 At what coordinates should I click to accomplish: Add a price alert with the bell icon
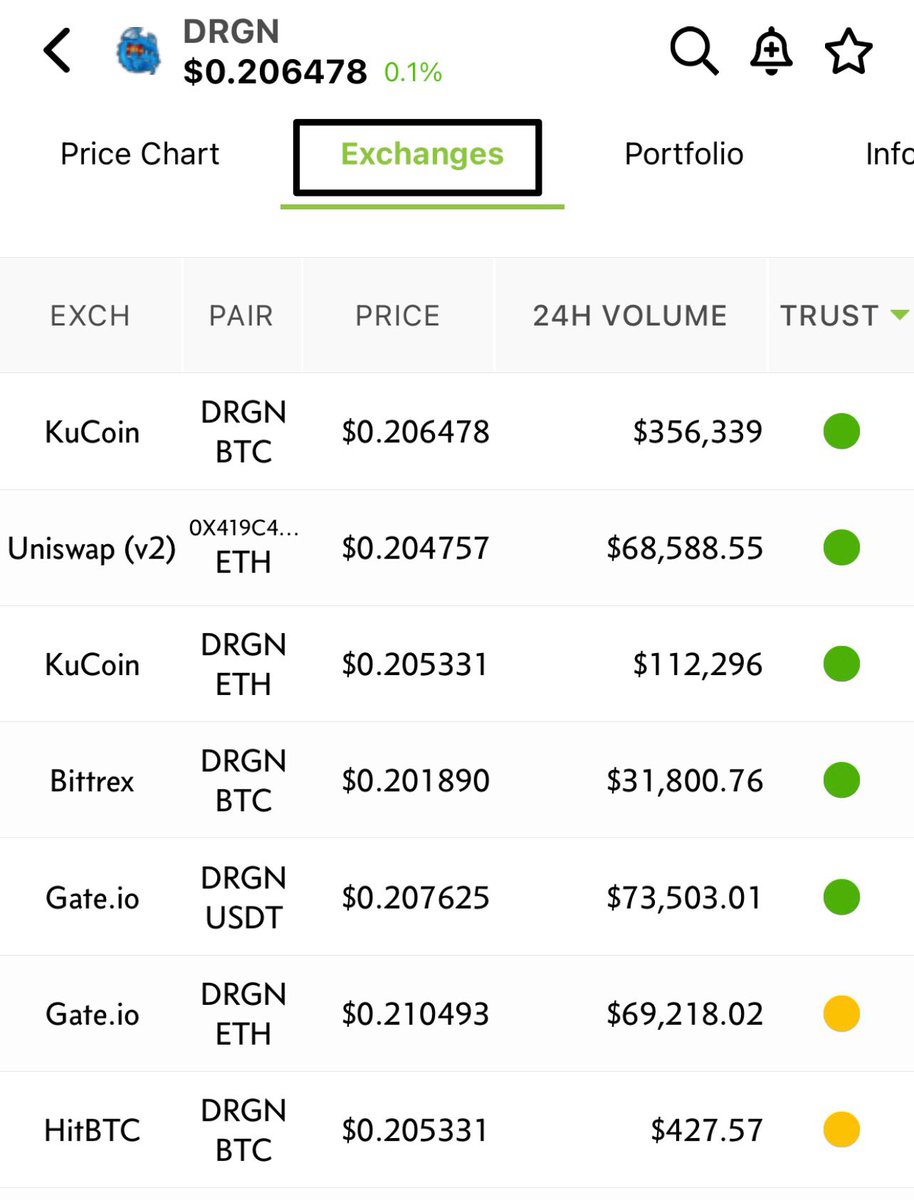click(x=771, y=50)
